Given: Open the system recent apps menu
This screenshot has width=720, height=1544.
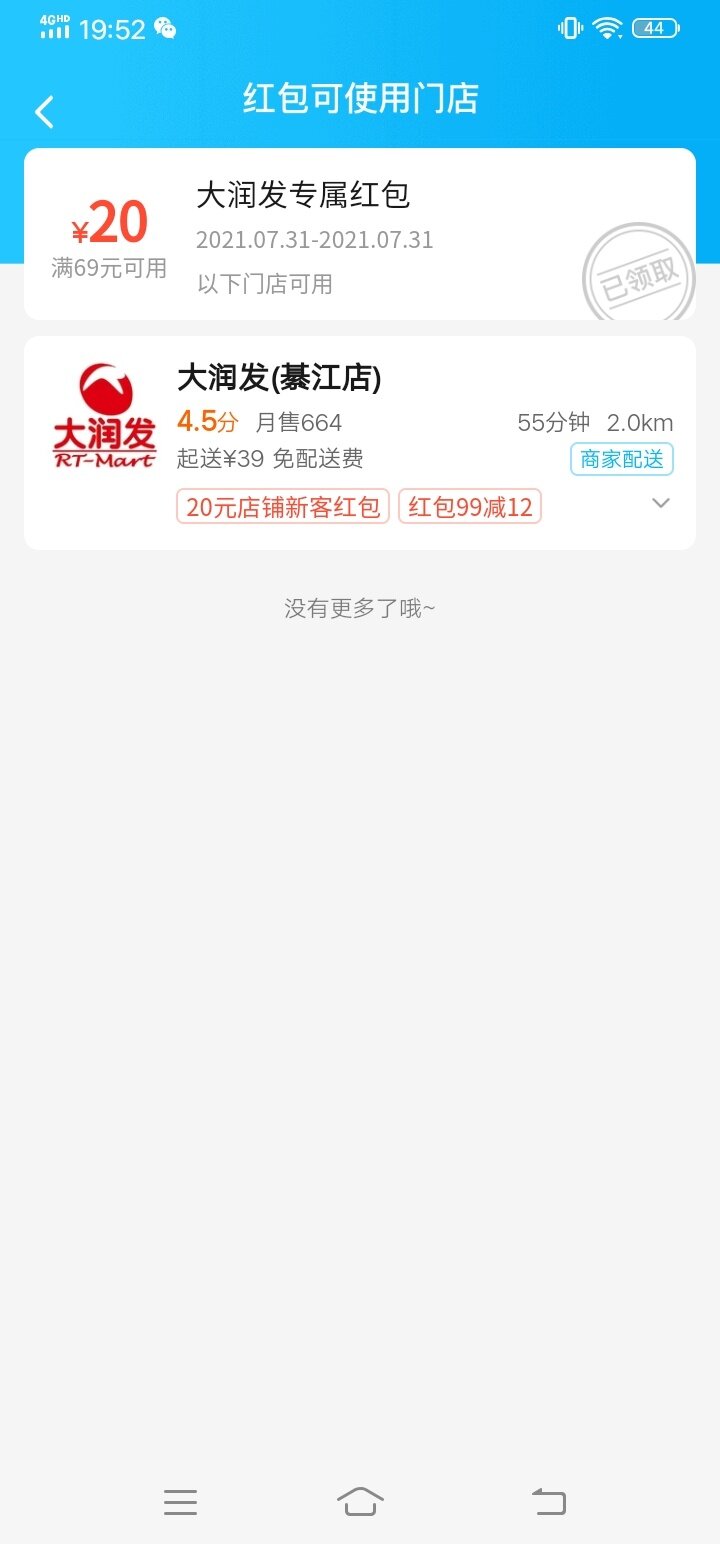Looking at the screenshot, I should click(x=180, y=1501).
